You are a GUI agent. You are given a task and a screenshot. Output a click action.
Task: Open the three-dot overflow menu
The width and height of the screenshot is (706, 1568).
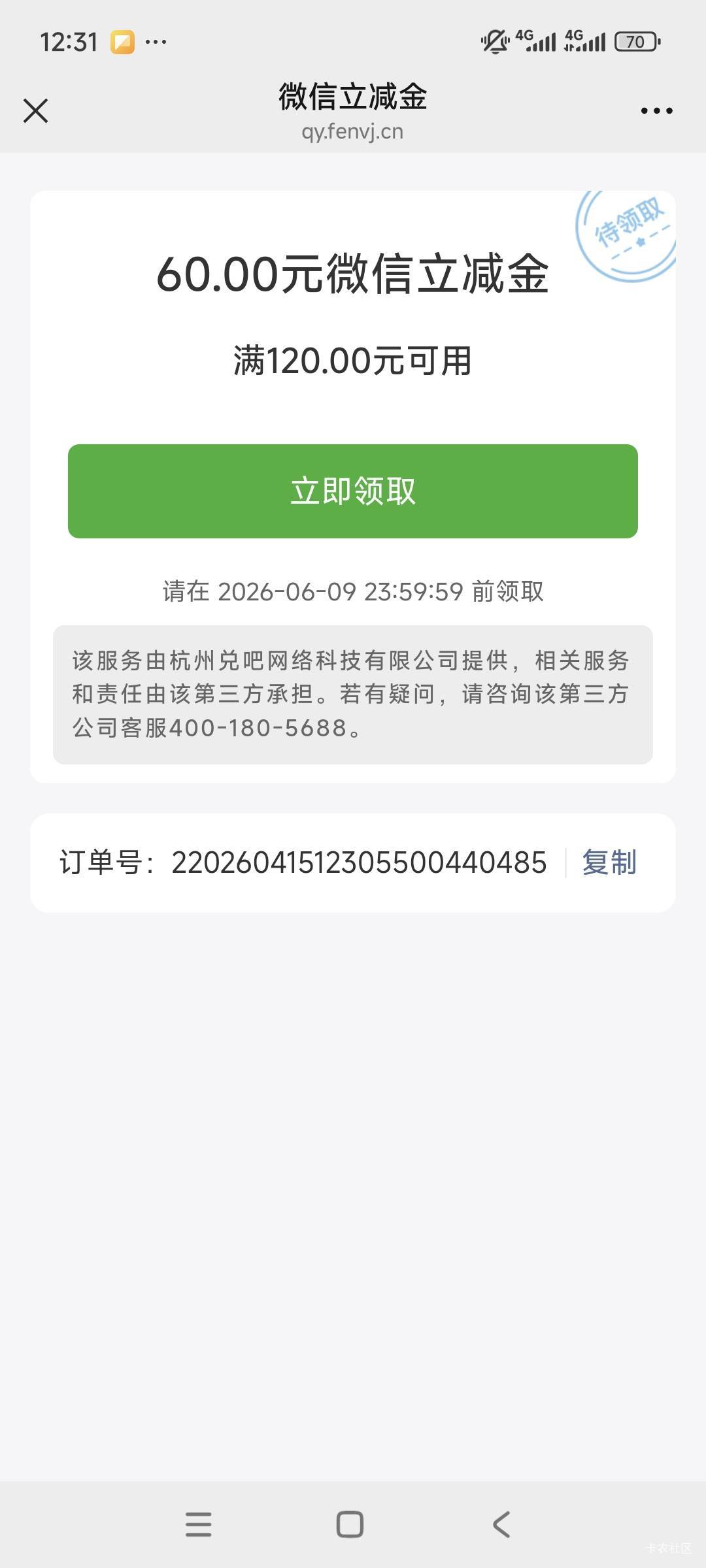coord(656,110)
